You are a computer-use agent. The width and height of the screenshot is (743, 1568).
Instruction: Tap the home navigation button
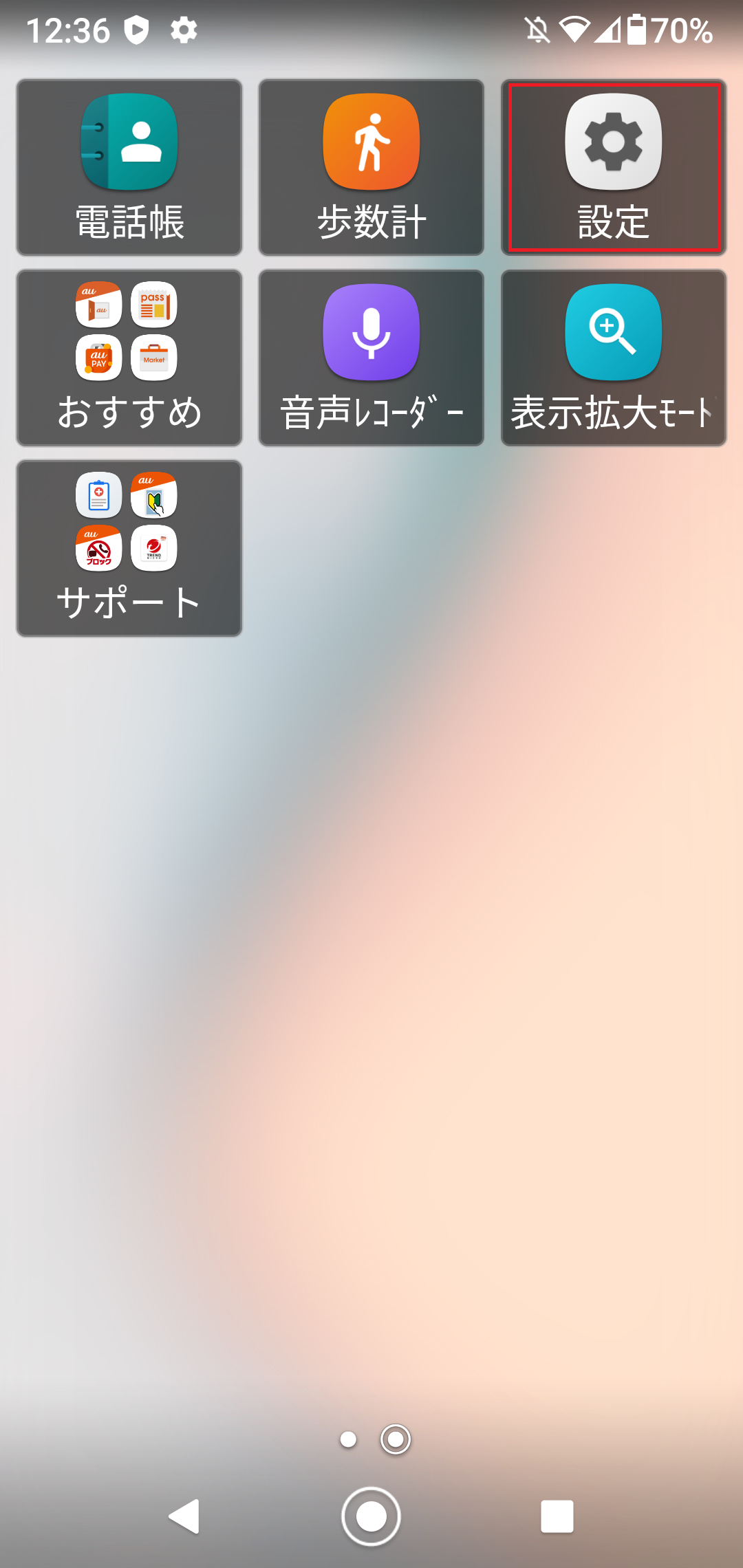click(371, 1516)
